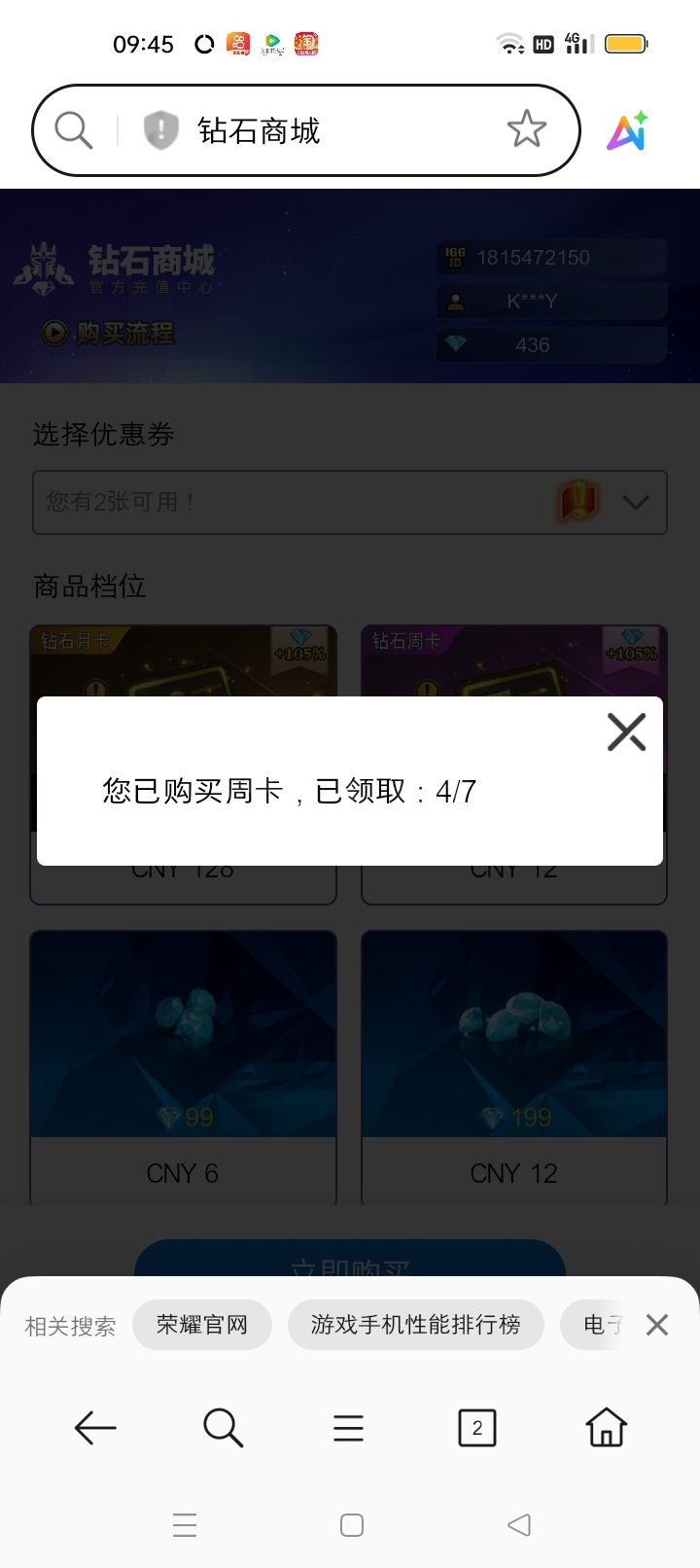Search for 荣耀官网 suggestion

click(x=202, y=1325)
